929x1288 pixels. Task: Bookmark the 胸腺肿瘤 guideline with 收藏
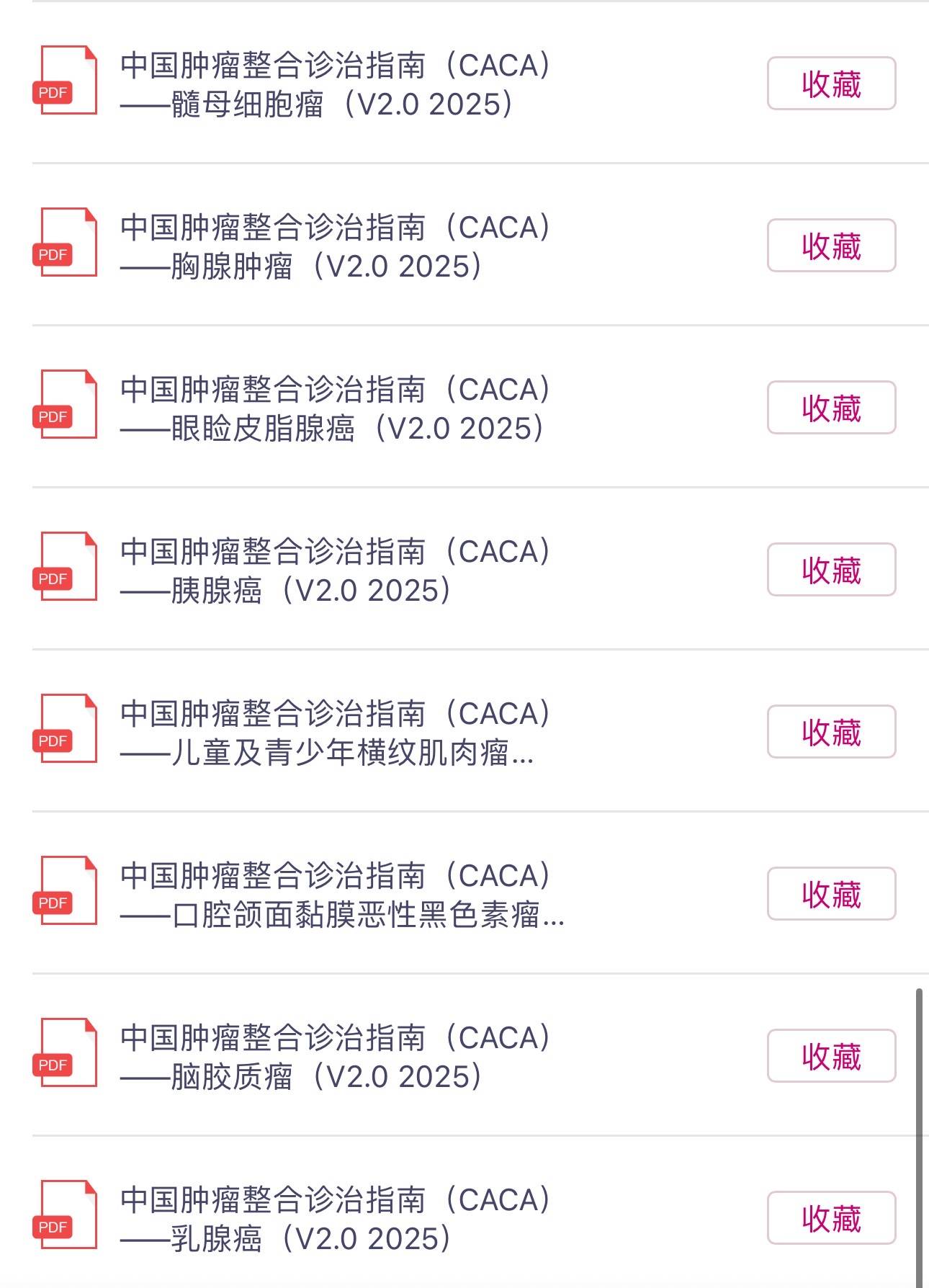pos(831,246)
